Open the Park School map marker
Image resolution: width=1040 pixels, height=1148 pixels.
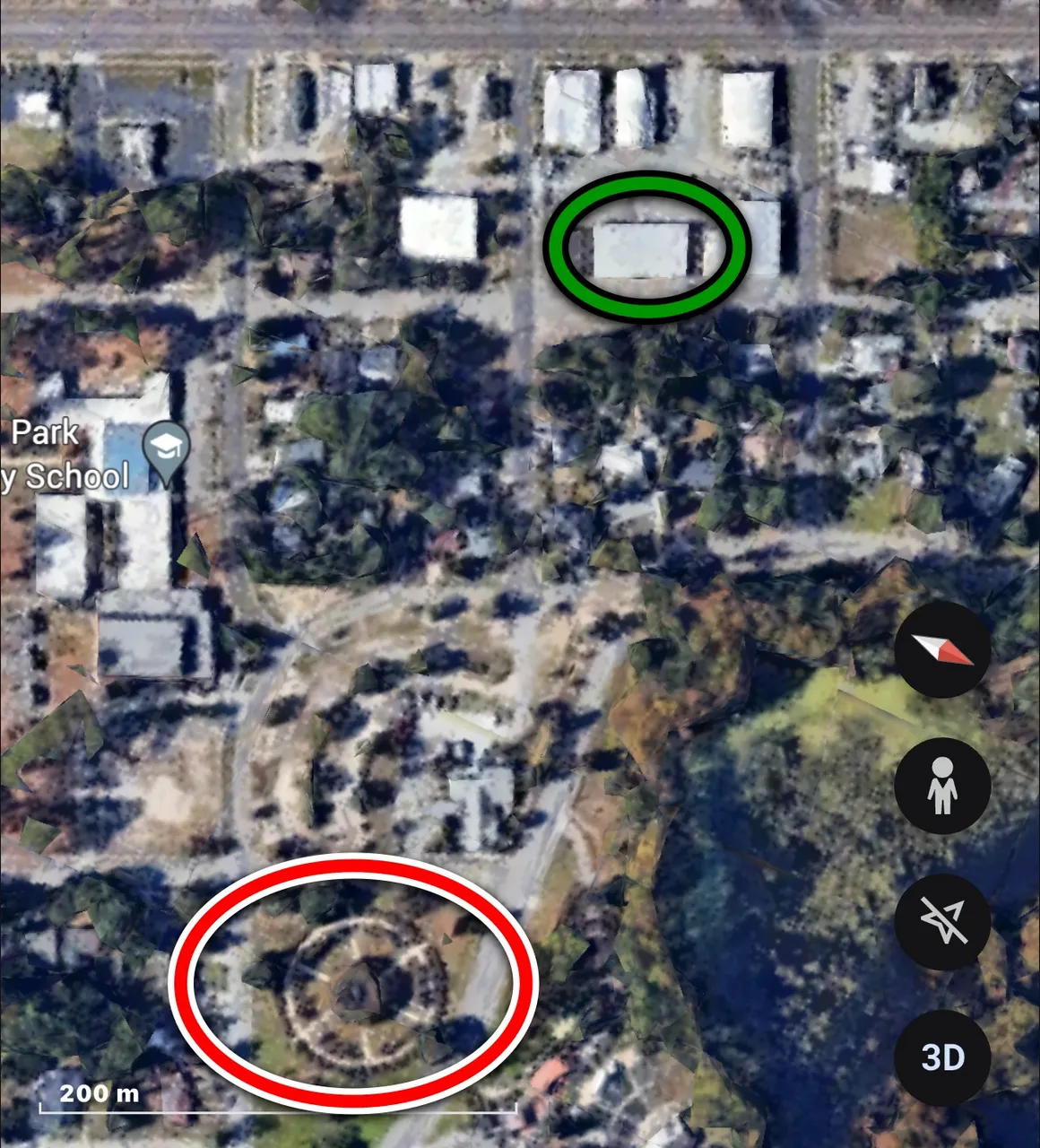click(x=168, y=448)
